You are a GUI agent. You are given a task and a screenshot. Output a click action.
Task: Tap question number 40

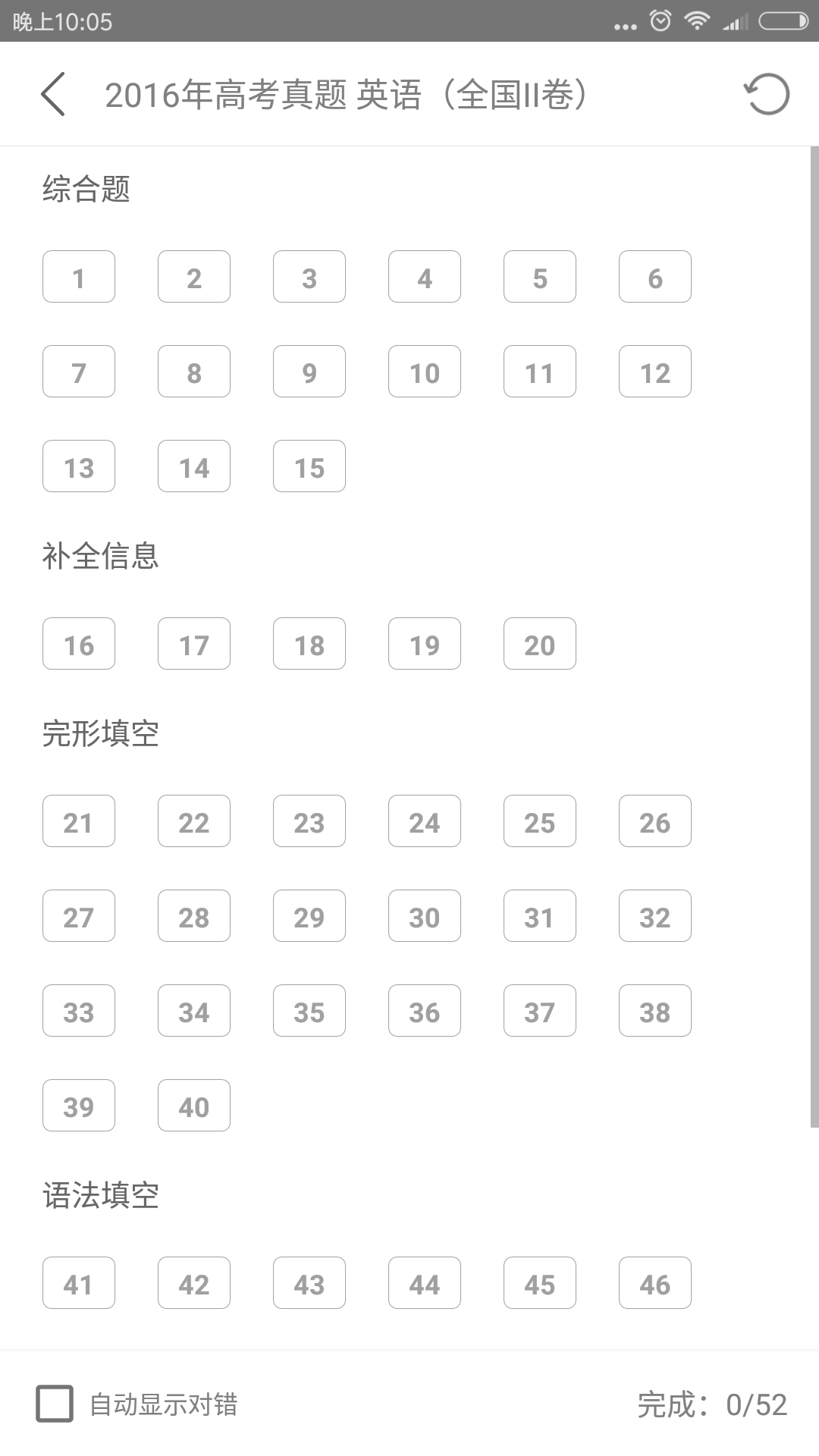tap(194, 1106)
